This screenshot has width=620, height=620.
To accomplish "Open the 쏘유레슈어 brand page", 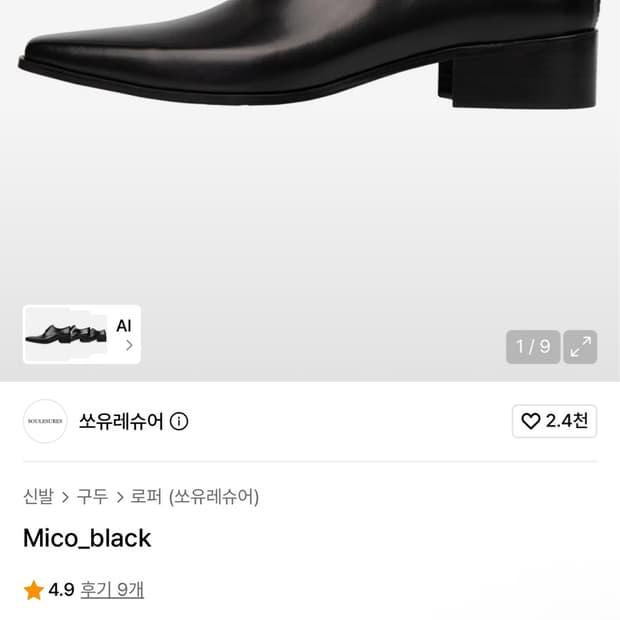I will (x=121, y=421).
